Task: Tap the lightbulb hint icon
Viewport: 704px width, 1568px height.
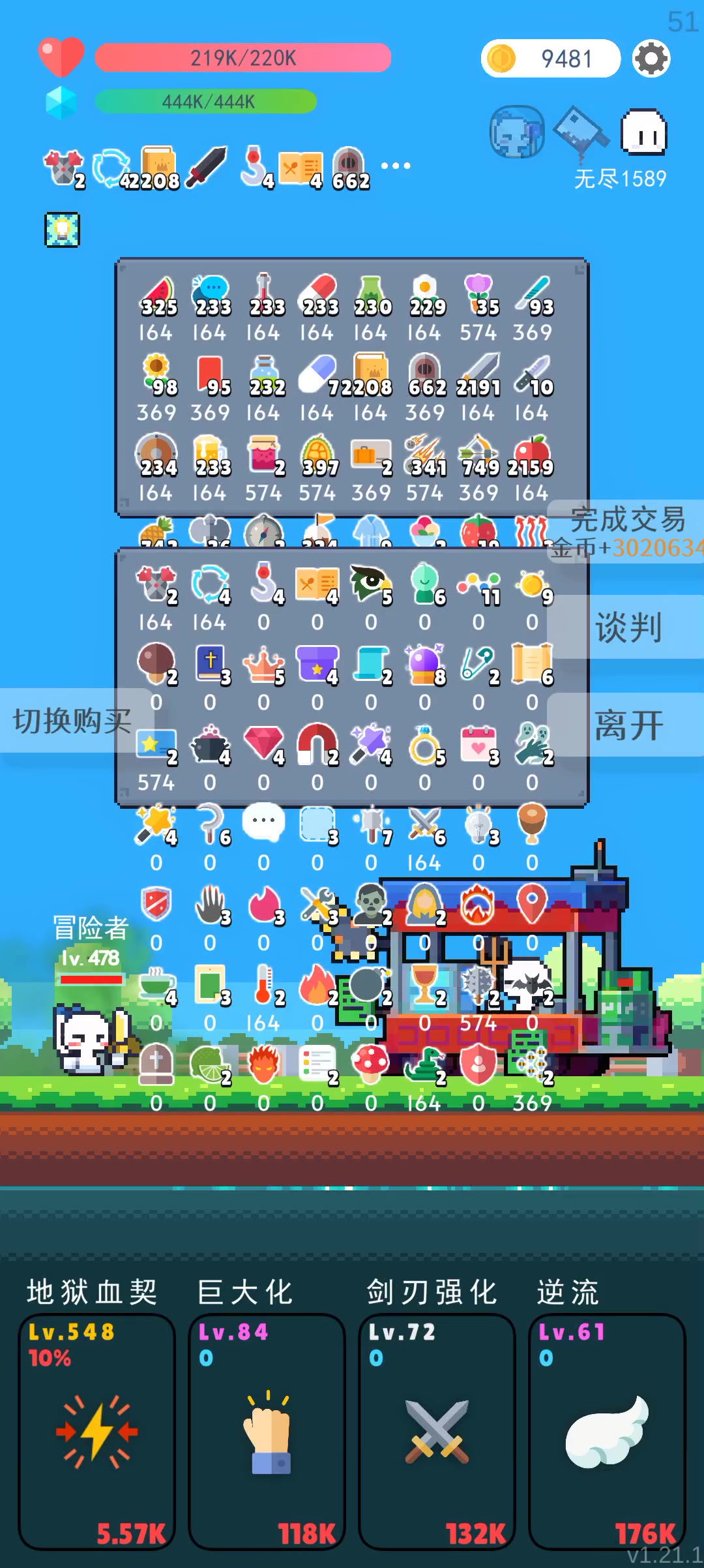Action: 62,230
